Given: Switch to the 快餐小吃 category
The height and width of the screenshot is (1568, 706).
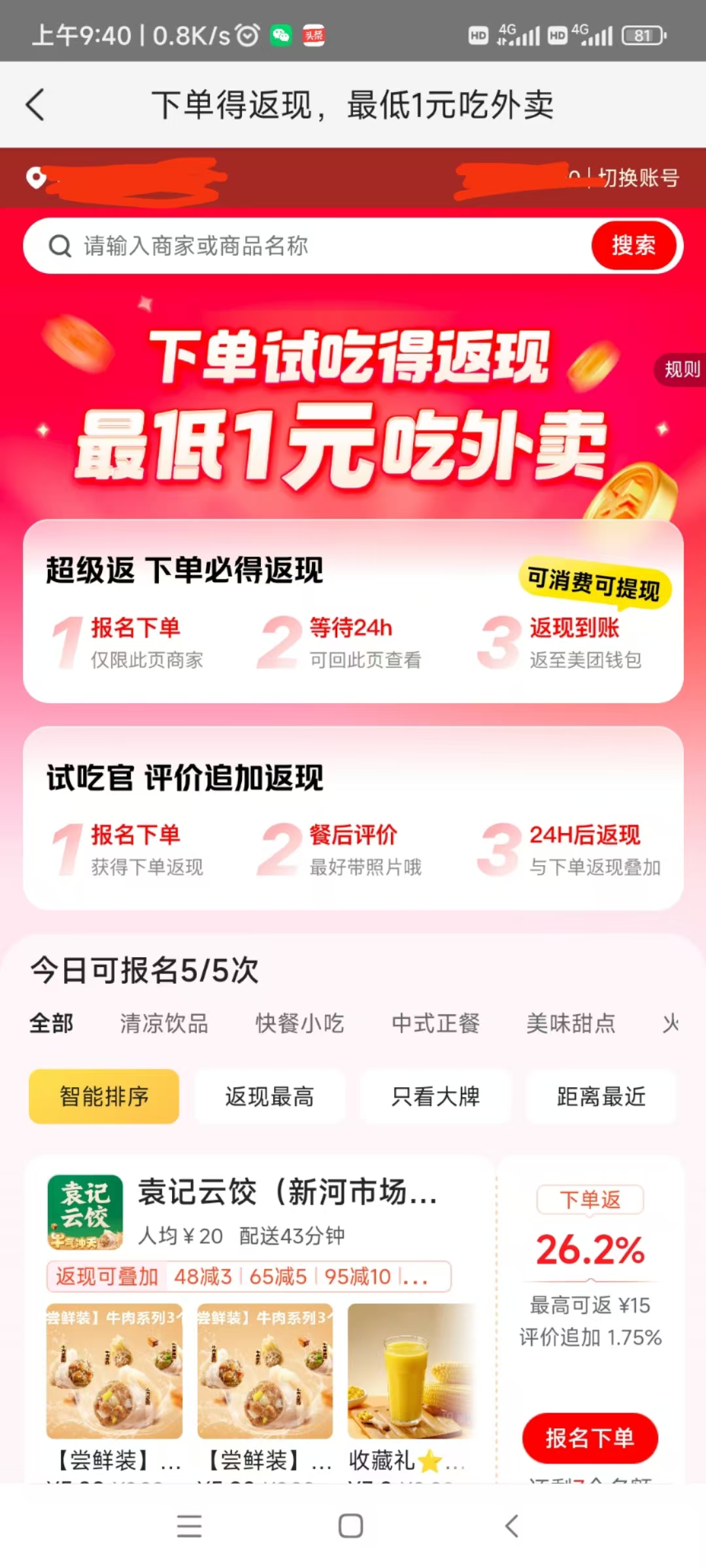Looking at the screenshot, I should pyautogui.click(x=299, y=1023).
